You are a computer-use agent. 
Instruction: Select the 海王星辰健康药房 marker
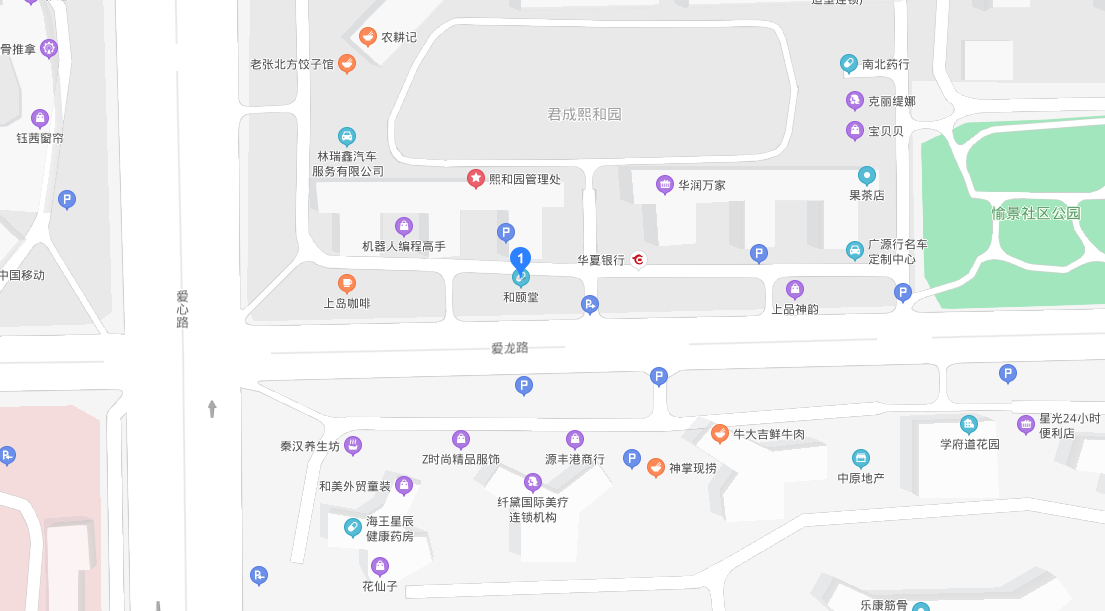(x=352, y=527)
